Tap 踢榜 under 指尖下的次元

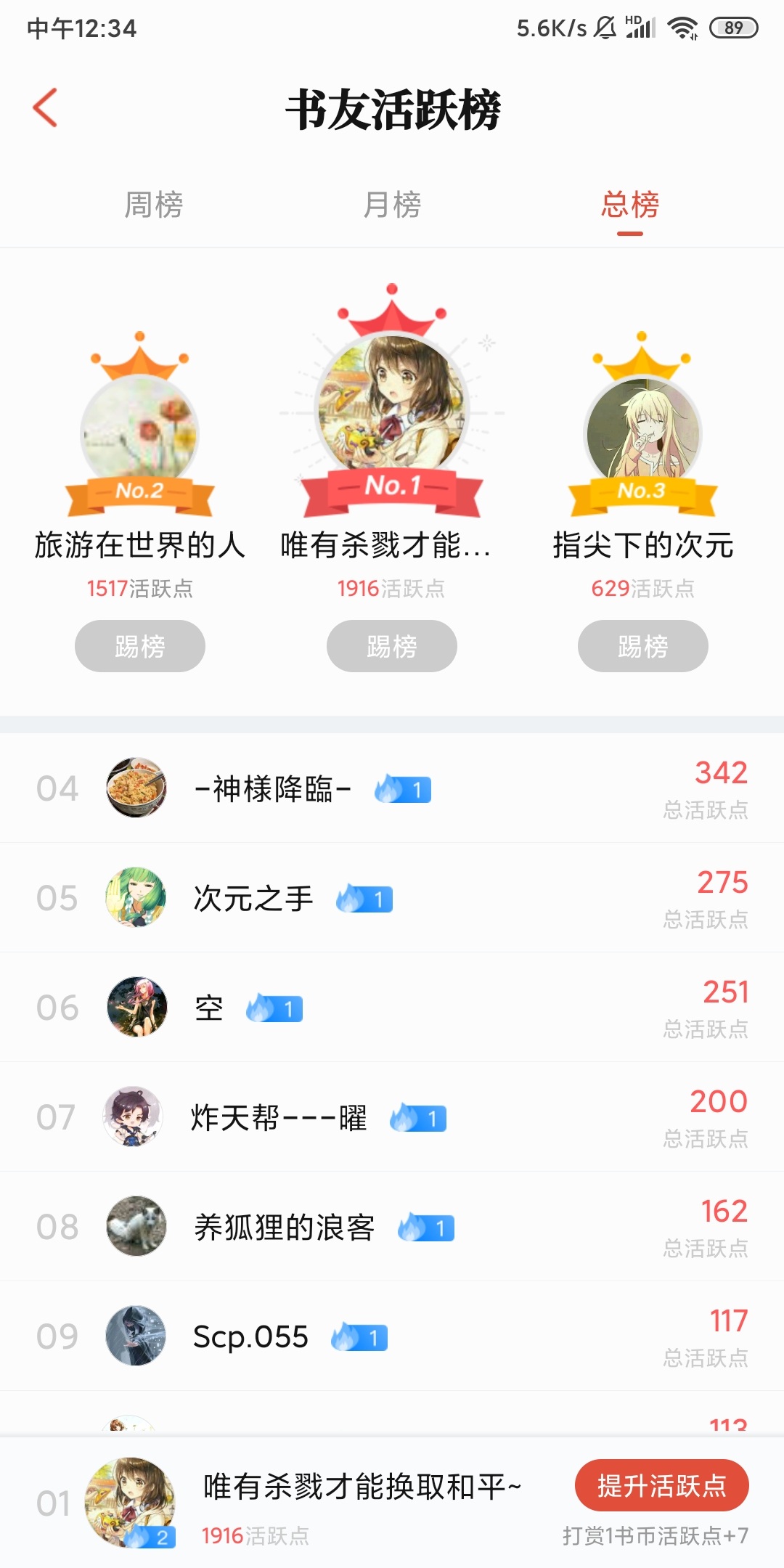pyautogui.click(x=643, y=646)
